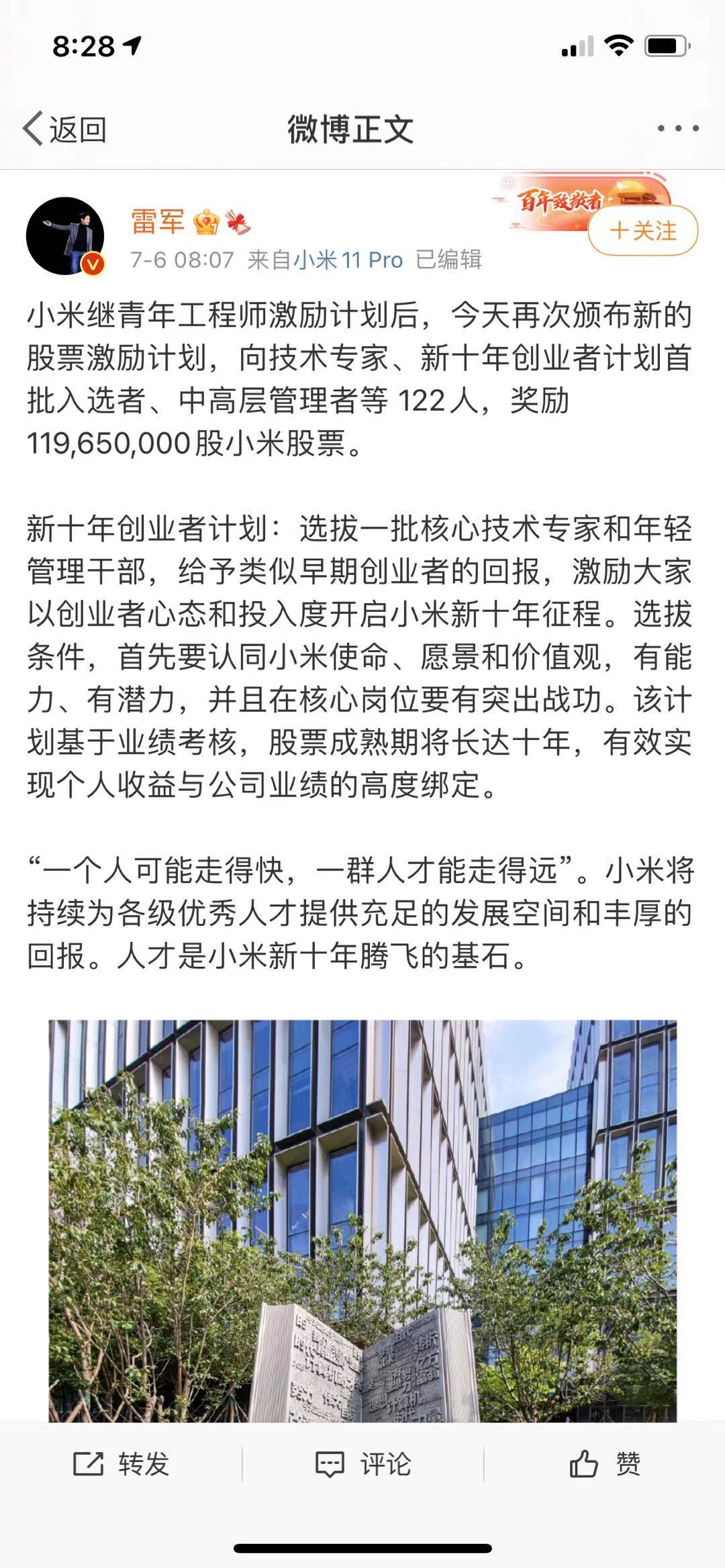This screenshot has height=1568, width=725.
Task: Repost this Weibo via 转发
Action: [121, 1463]
